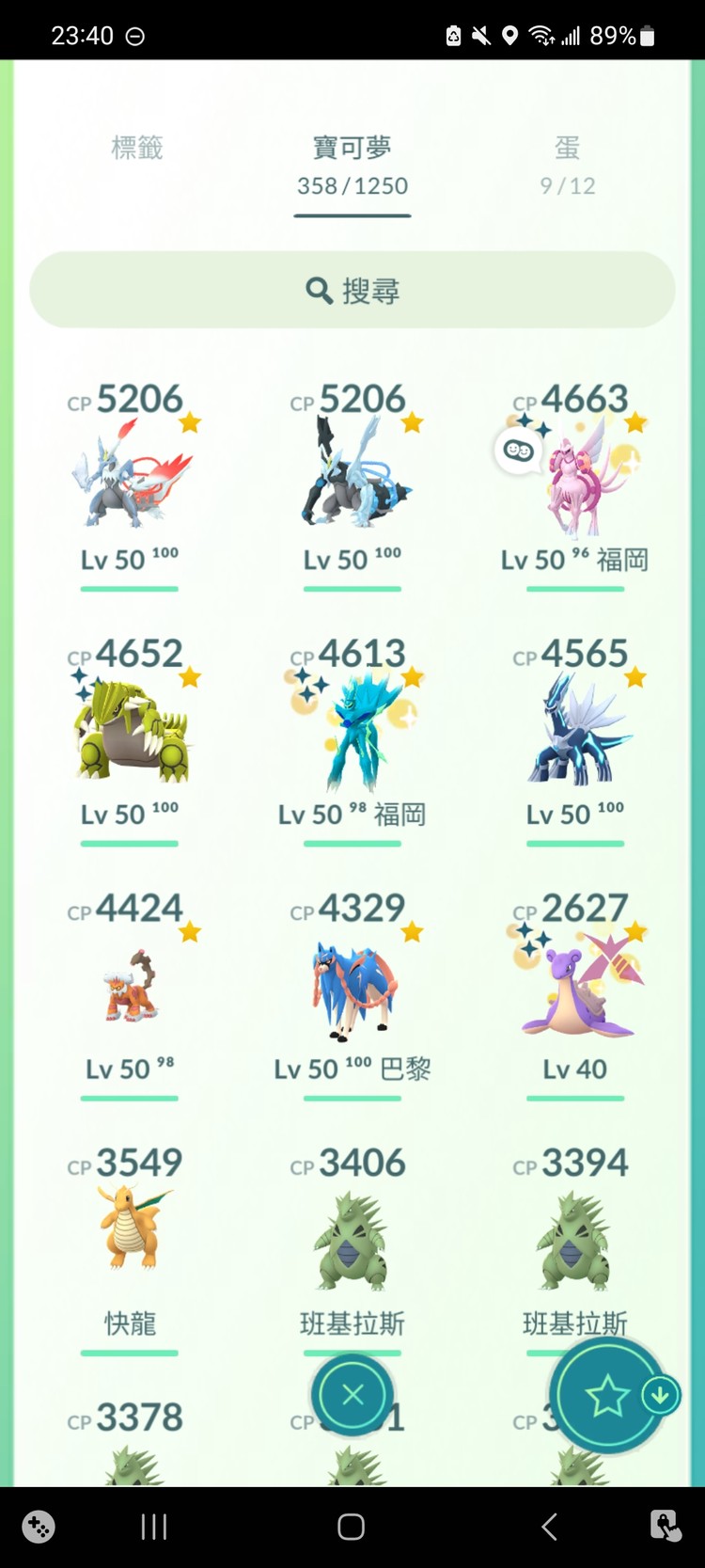Go back using the system back button
Viewport: 705px width, 1568px height.
(x=550, y=1527)
